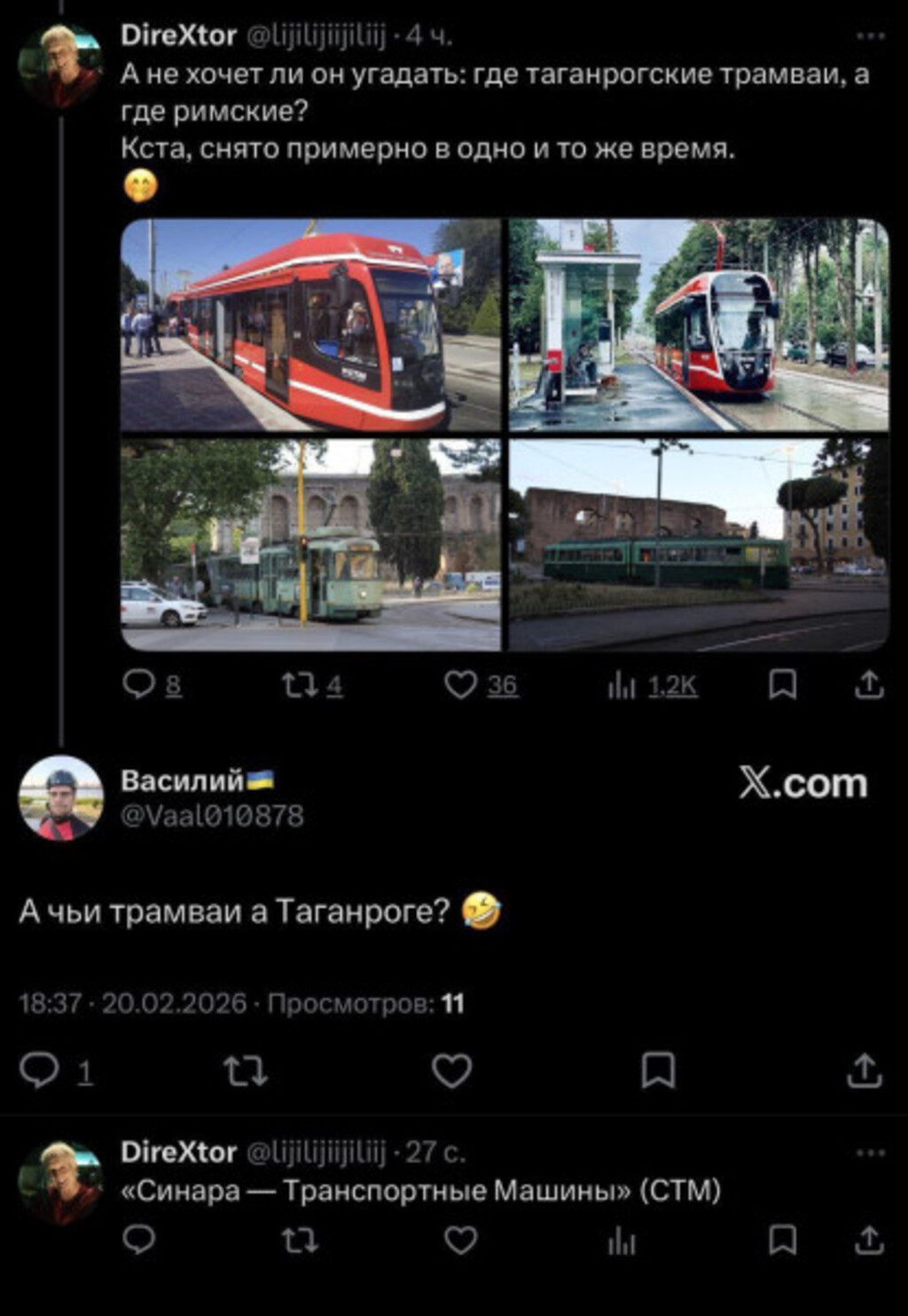Bookmark Василий's post
Viewport: 908px width, 1316px height.
click(658, 1070)
